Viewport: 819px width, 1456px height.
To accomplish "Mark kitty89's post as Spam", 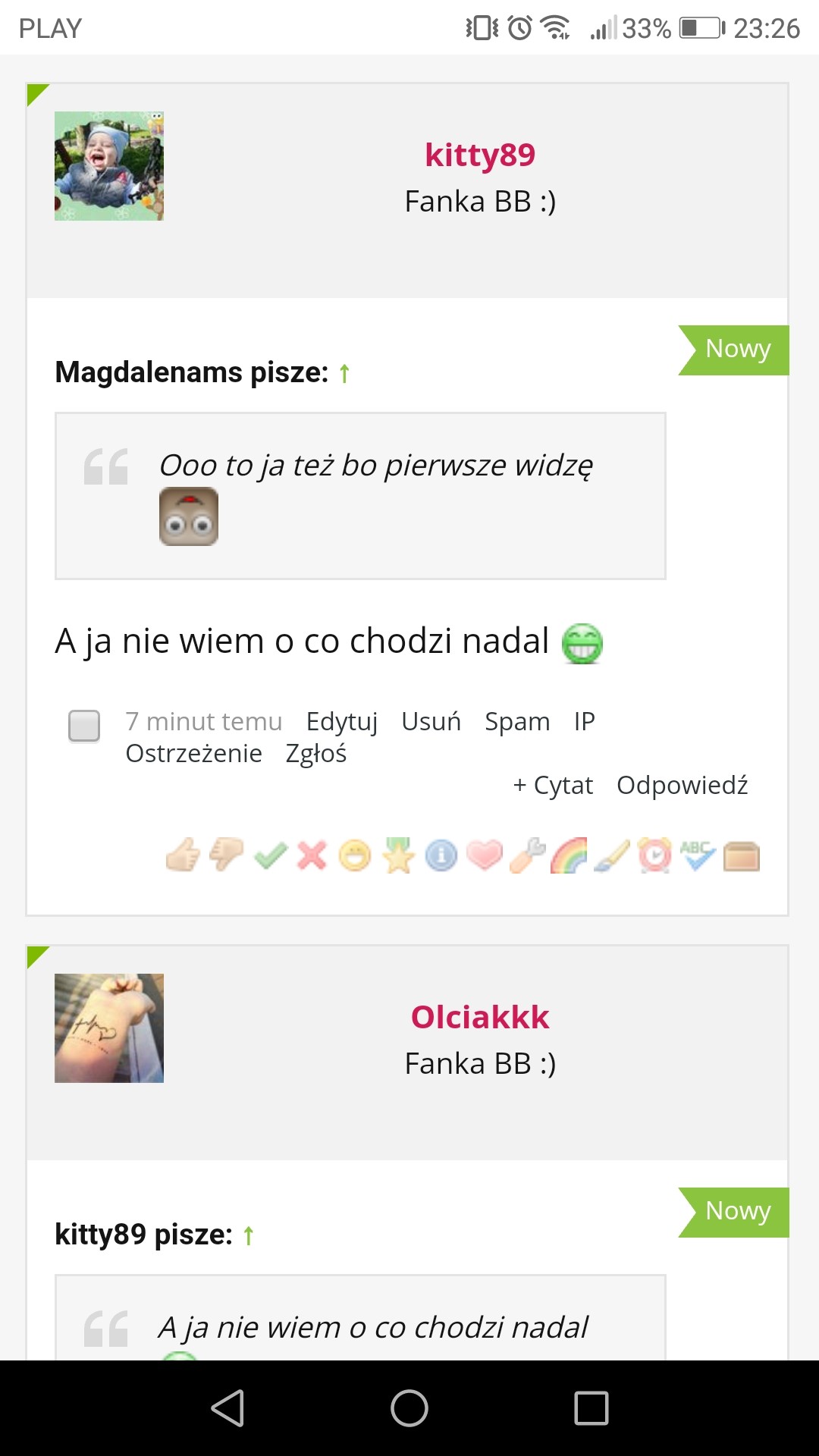I will point(517,721).
